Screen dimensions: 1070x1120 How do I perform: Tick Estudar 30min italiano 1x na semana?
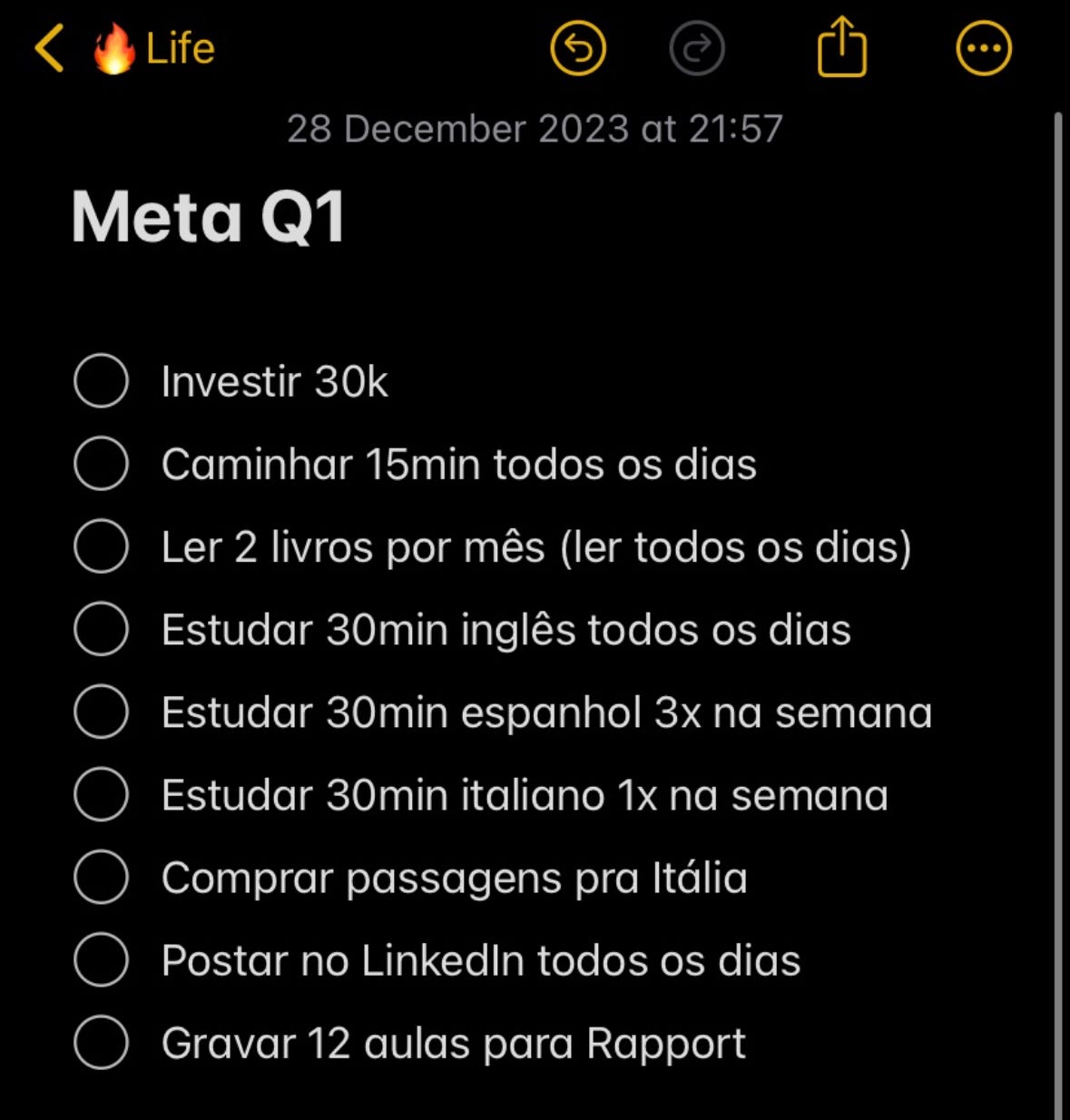pos(101,794)
